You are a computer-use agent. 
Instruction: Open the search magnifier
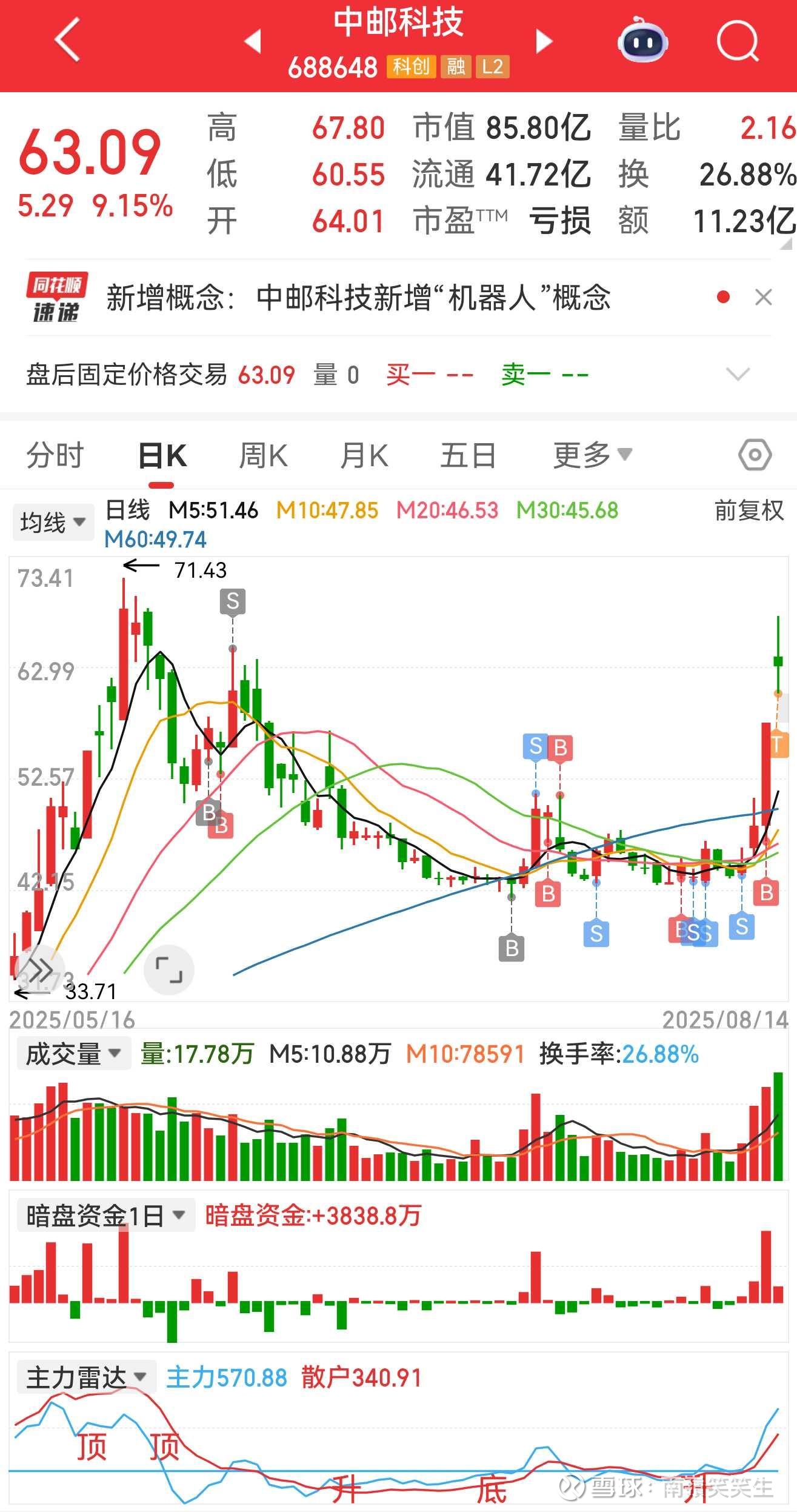(x=738, y=41)
